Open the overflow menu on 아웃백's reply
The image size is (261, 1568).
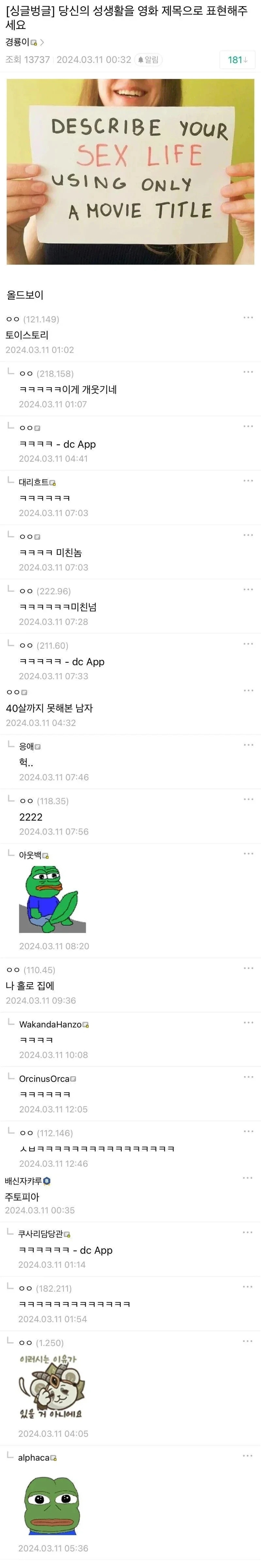tap(248, 854)
